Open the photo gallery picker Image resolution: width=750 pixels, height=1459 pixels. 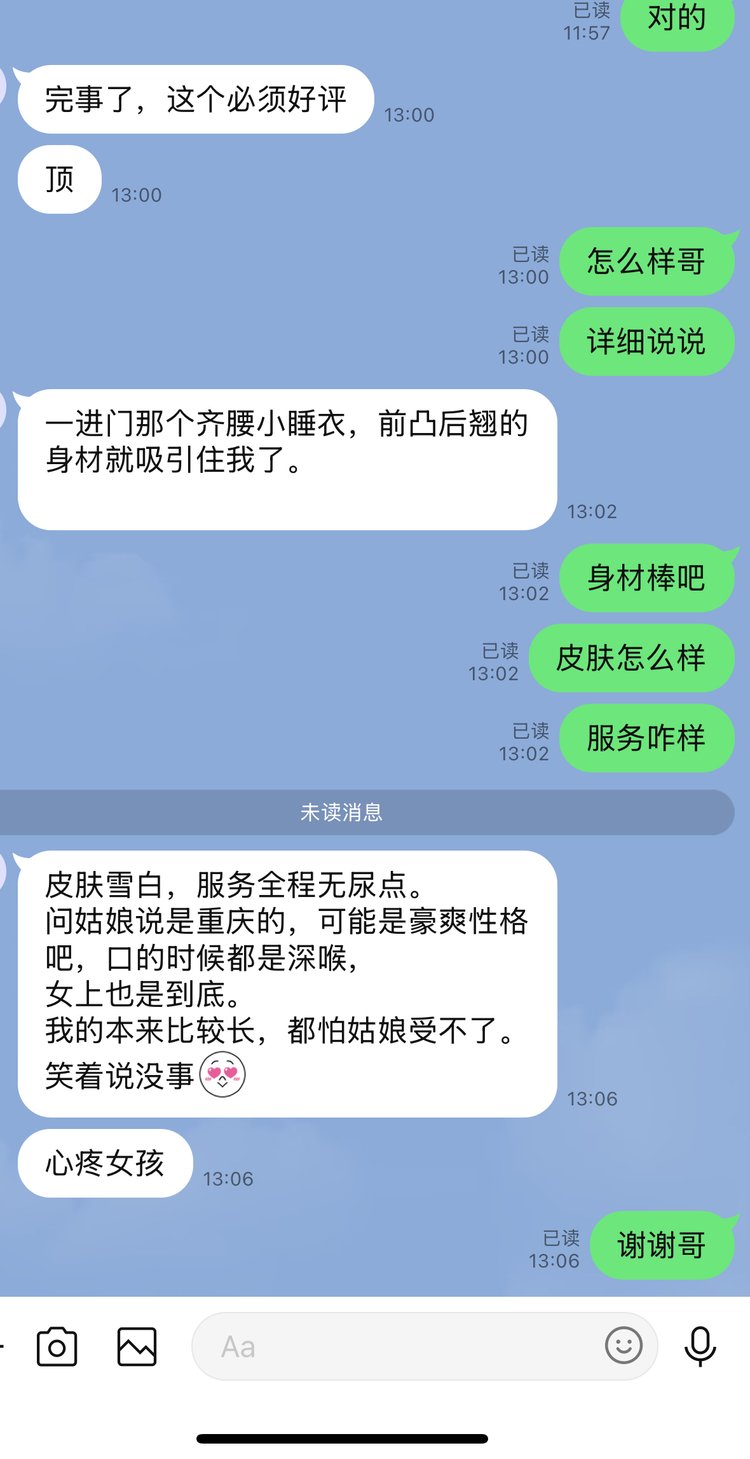(137, 1347)
